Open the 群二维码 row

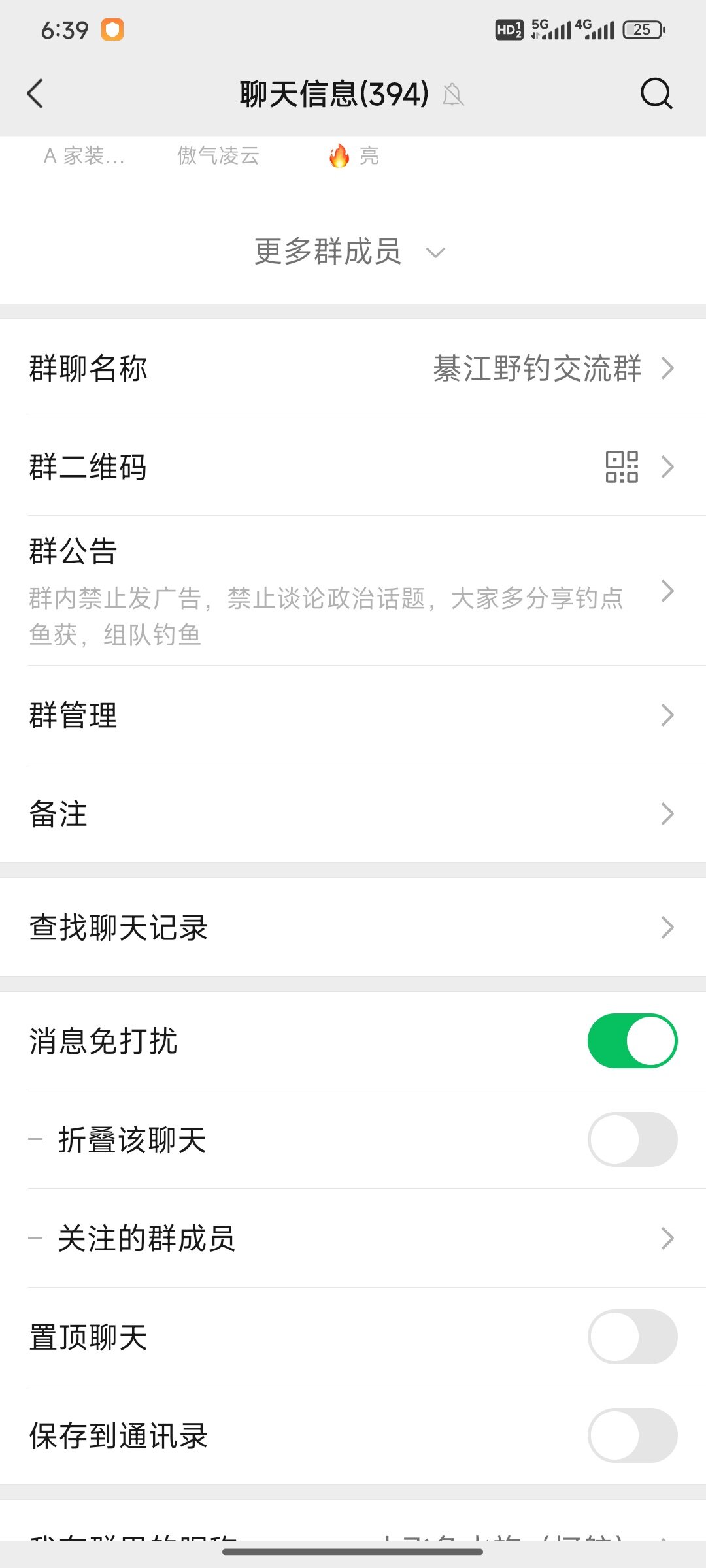point(353,467)
